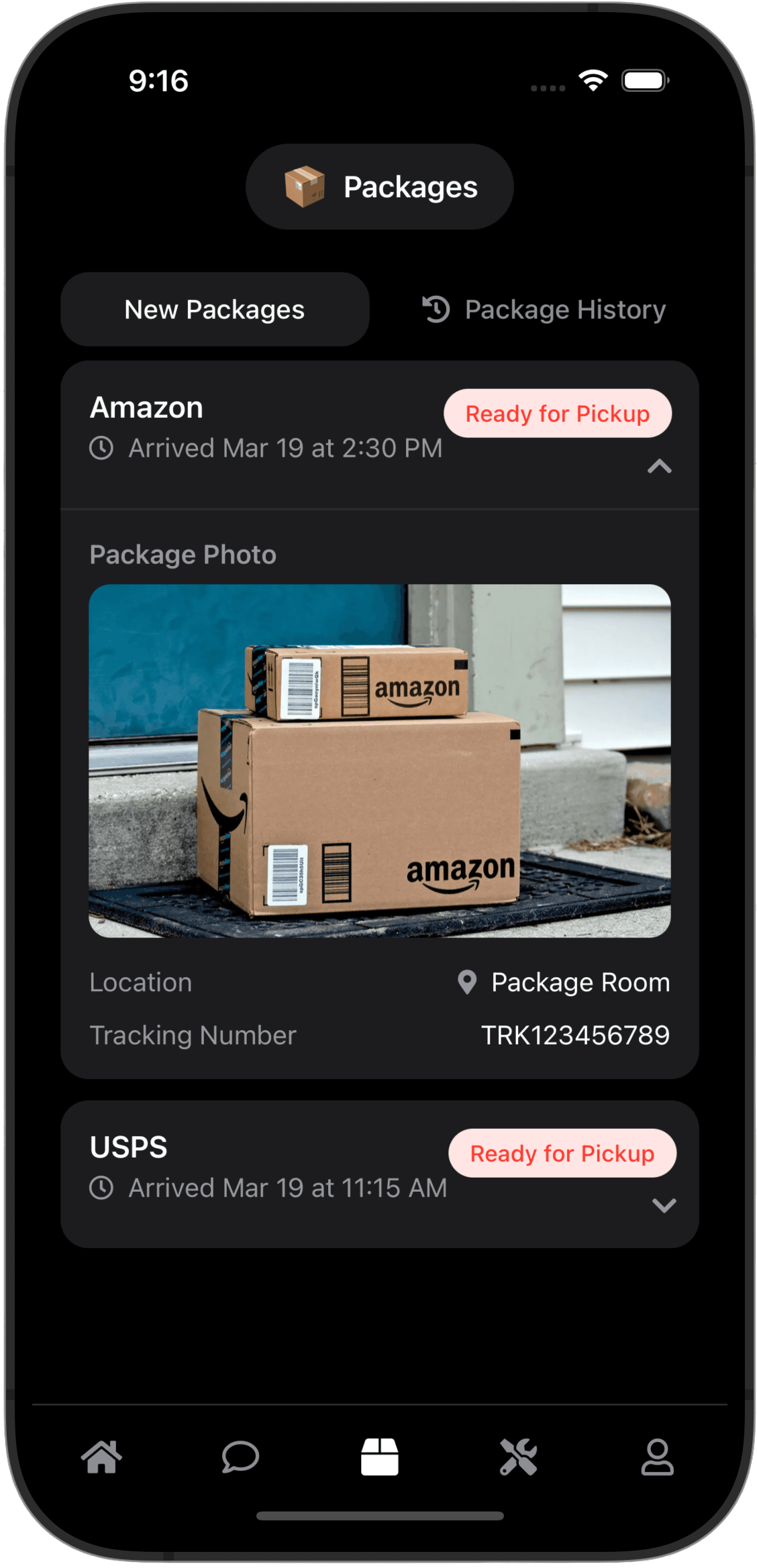Tap the tracking number TRK123456789
This screenshot has width=757, height=1568.
574,1034
